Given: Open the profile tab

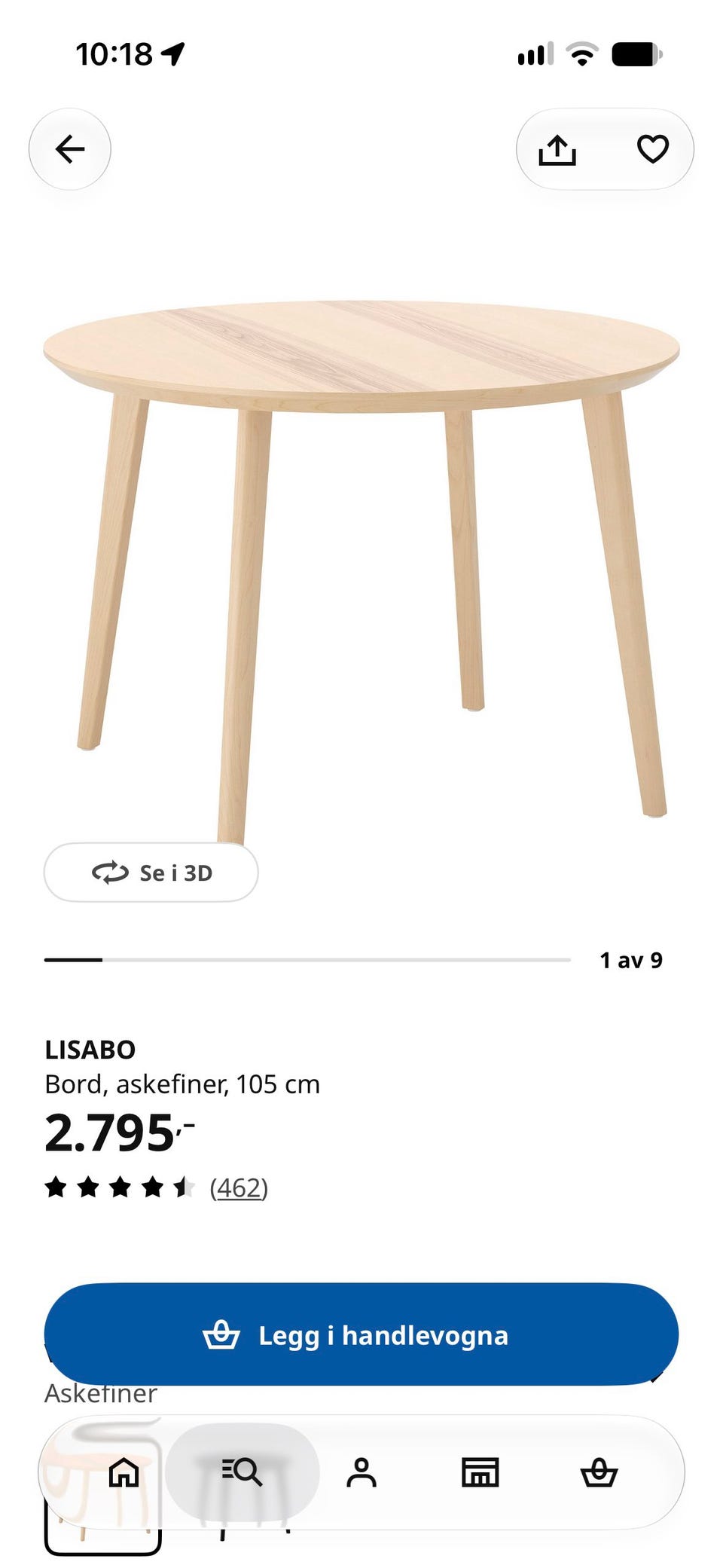Looking at the screenshot, I should (x=361, y=1472).
